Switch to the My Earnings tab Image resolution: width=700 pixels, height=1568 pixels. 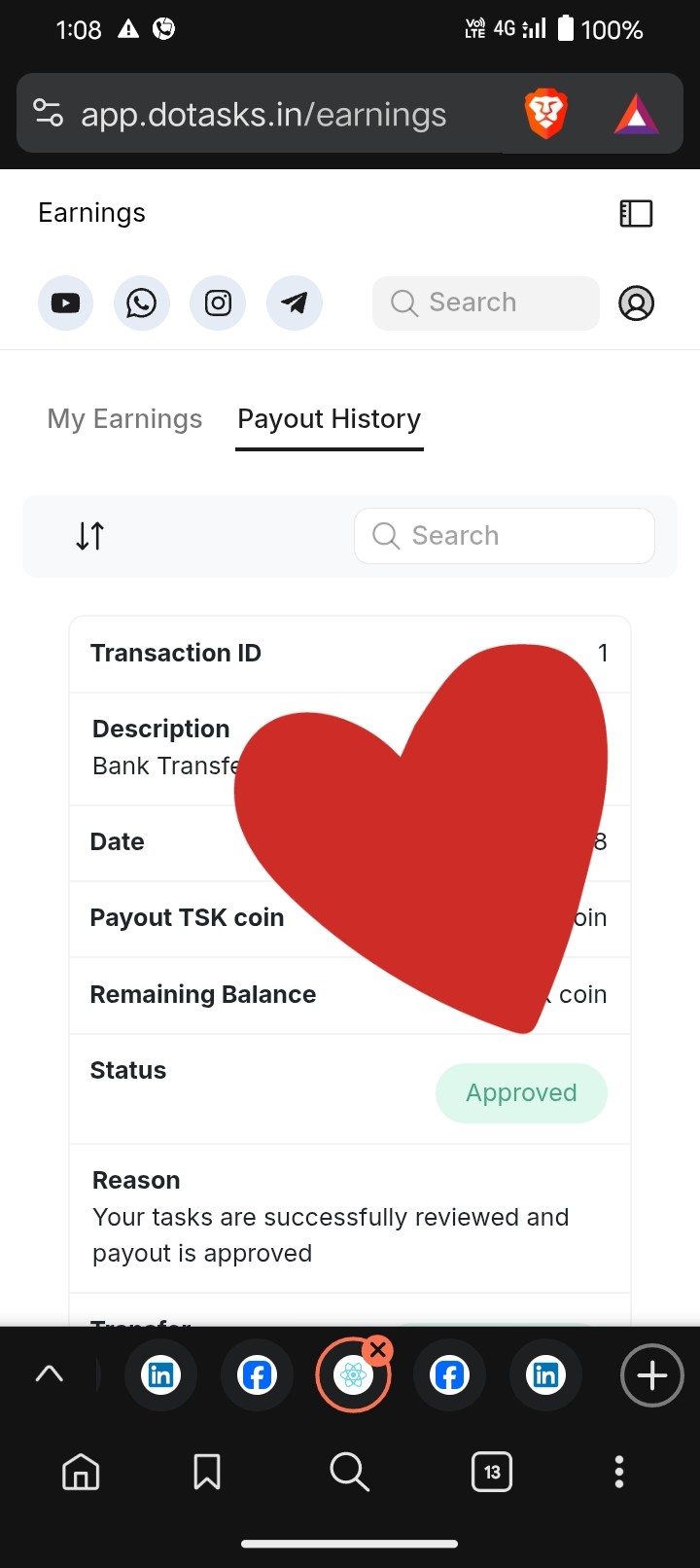click(124, 419)
